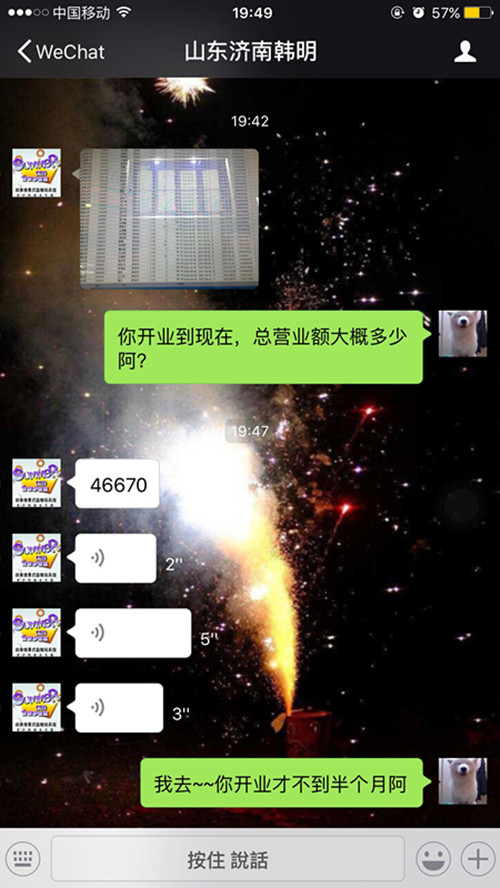The width and height of the screenshot is (500, 888).
Task: Open the spreadsheet photo message
Action: [169, 219]
